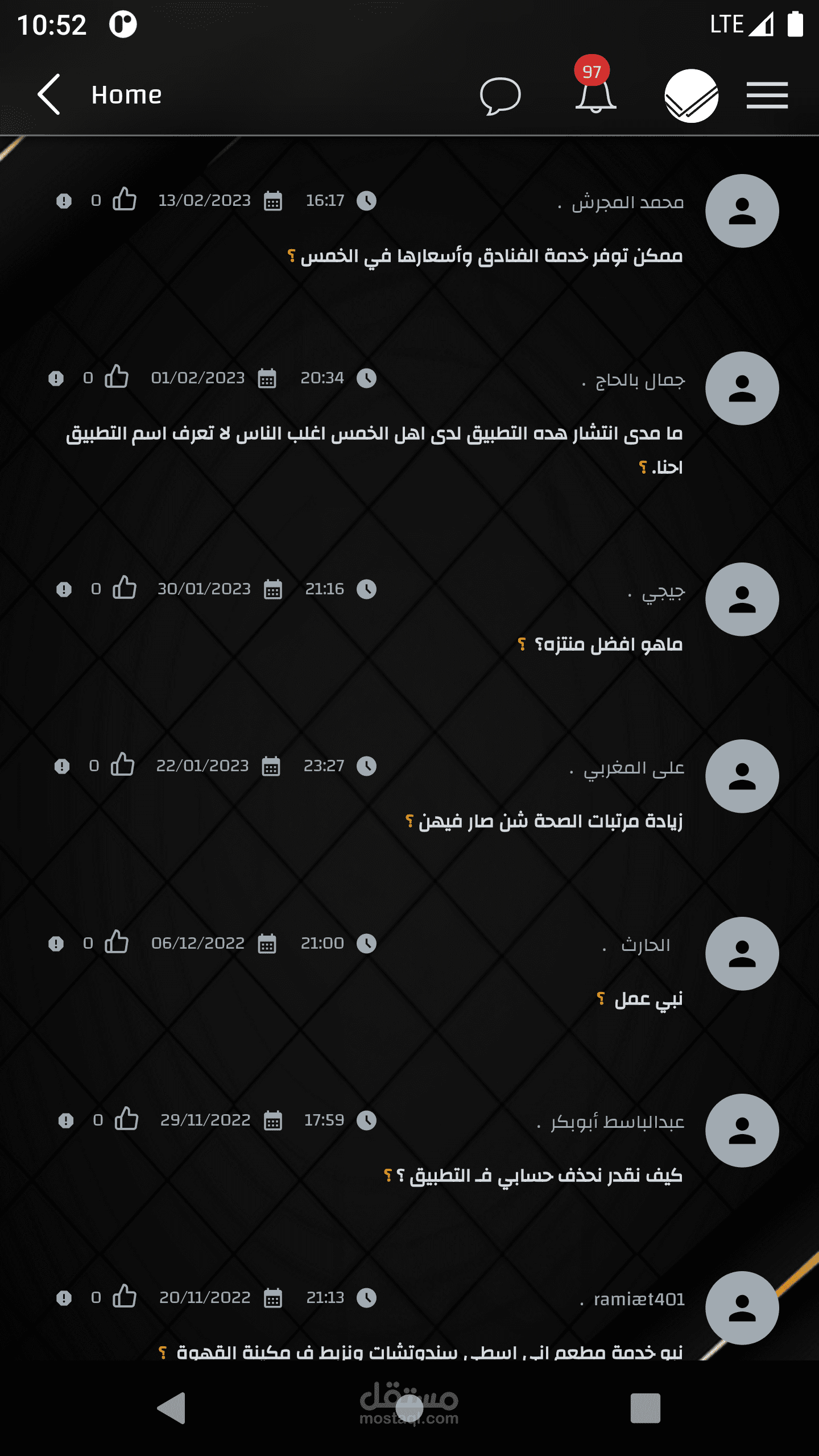
Task: Like the question posted on 22/01/2023
Action: point(122,765)
